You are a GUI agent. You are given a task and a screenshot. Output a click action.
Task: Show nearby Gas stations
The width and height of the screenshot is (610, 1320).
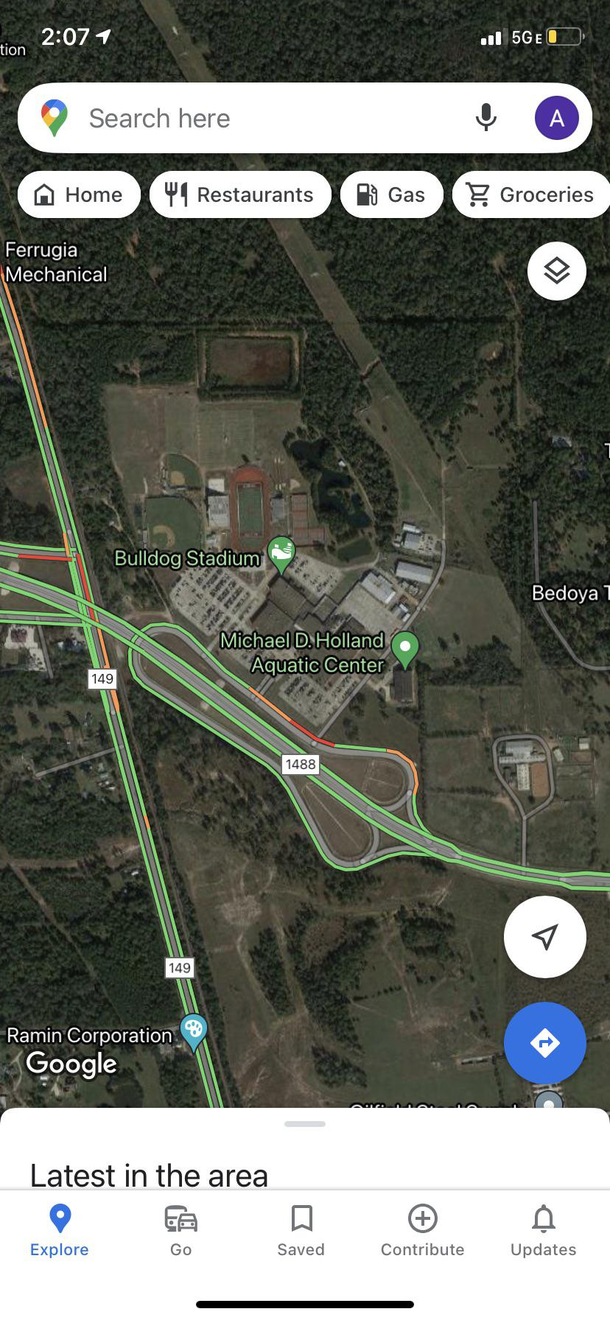[x=391, y=195]
